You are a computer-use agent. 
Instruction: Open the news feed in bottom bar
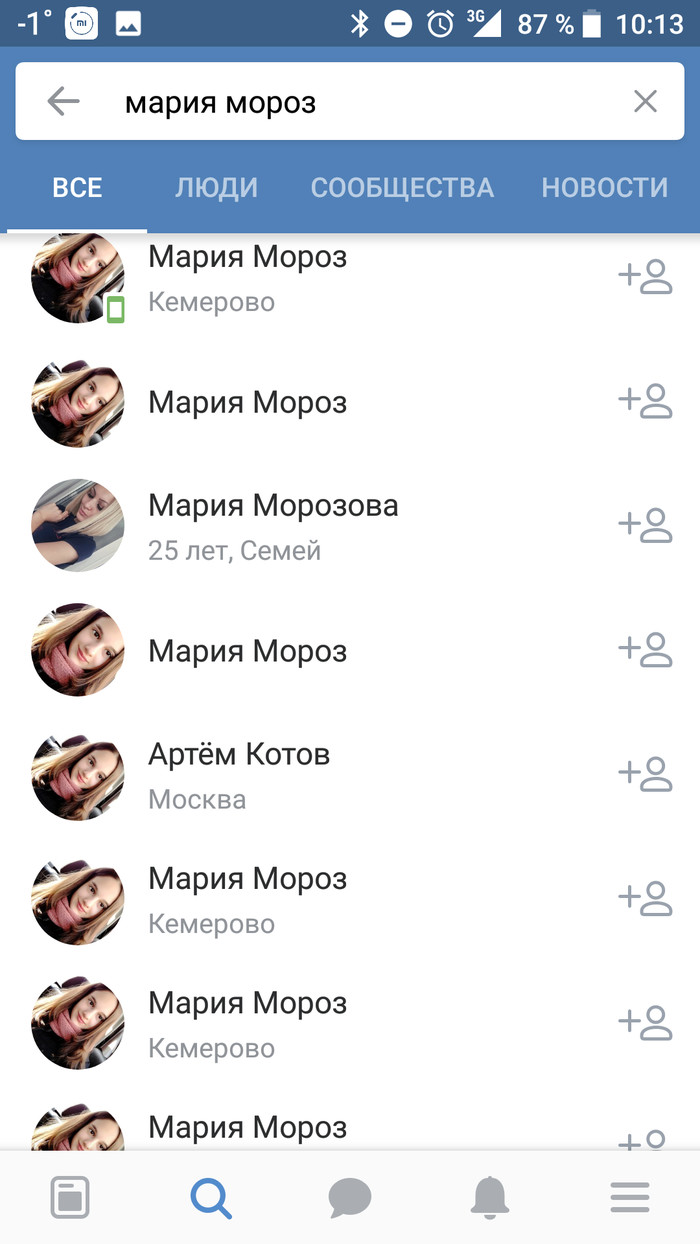tap(70, 1197)
